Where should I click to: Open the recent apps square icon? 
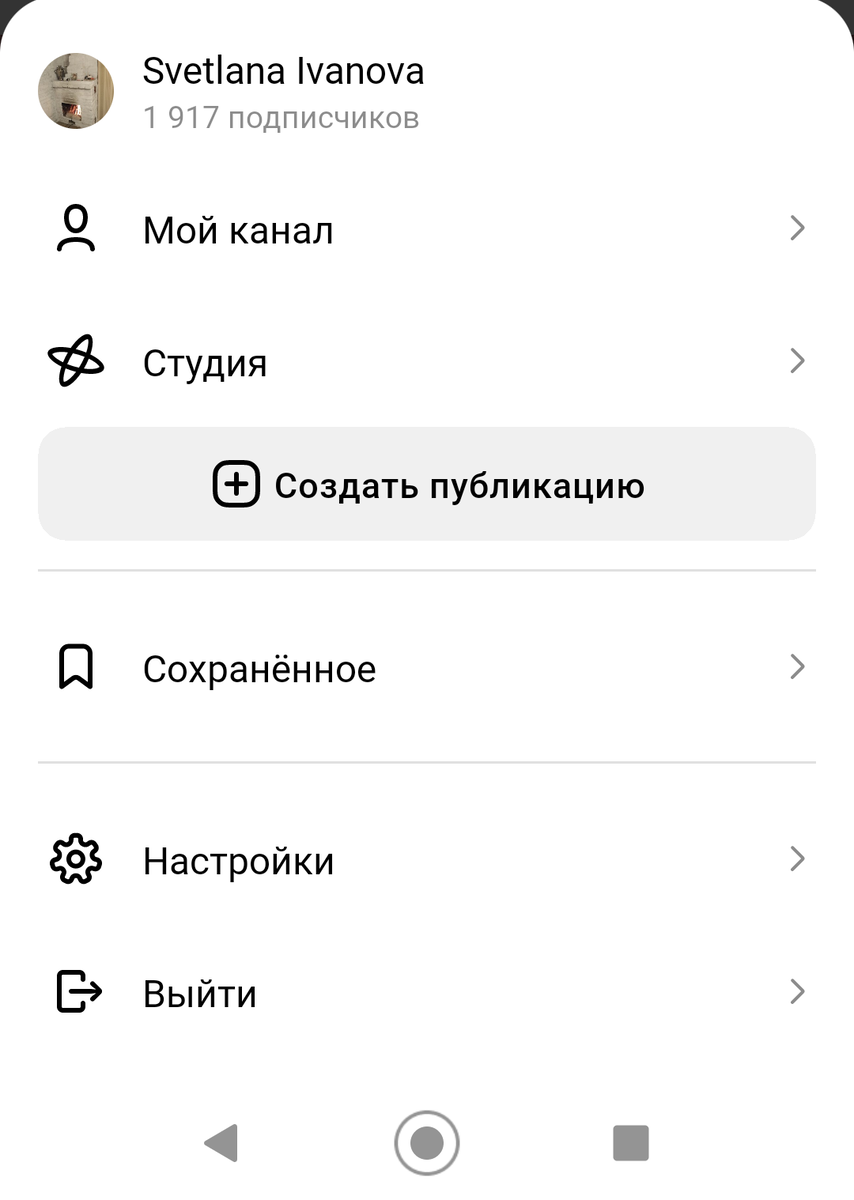coord(630,1142)
